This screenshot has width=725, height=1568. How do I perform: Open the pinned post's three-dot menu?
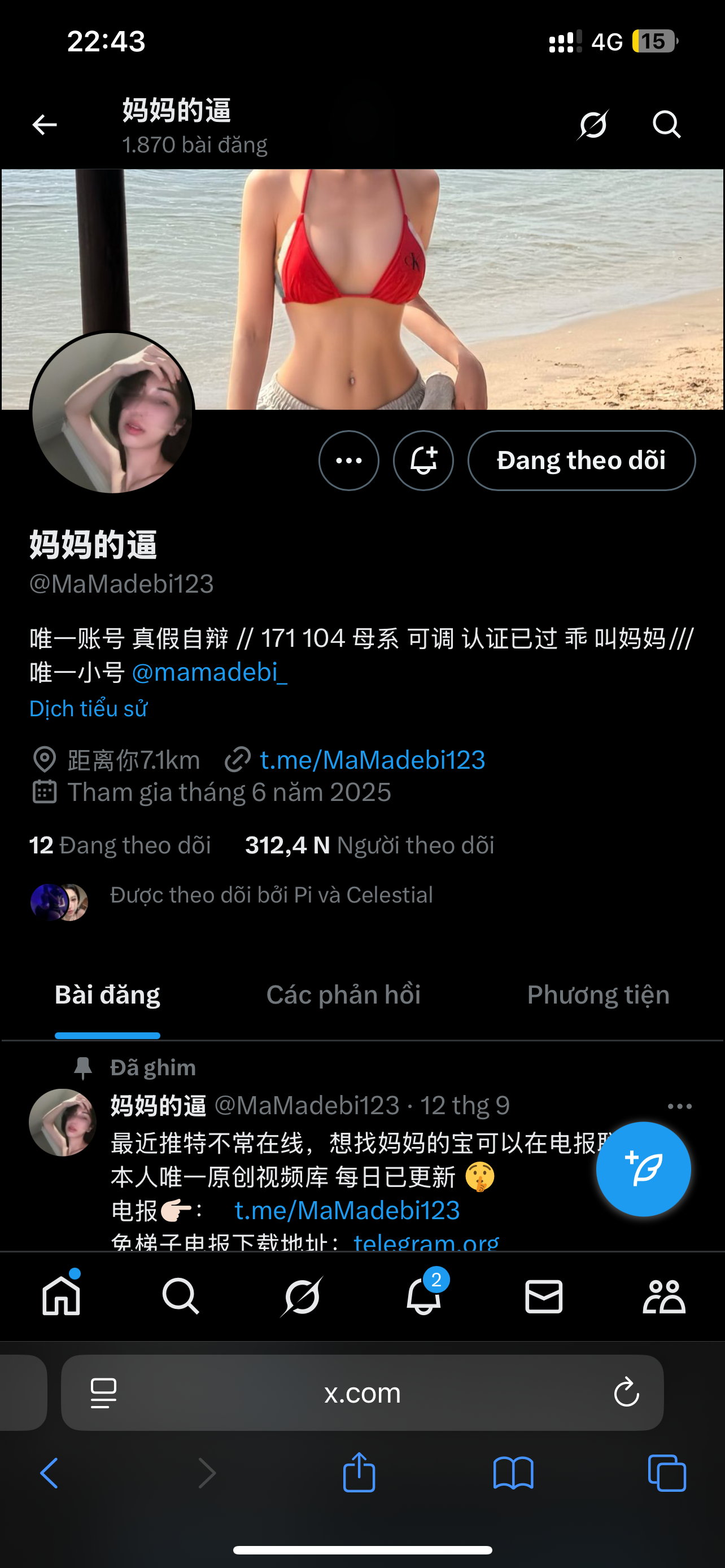[679, 1106]
